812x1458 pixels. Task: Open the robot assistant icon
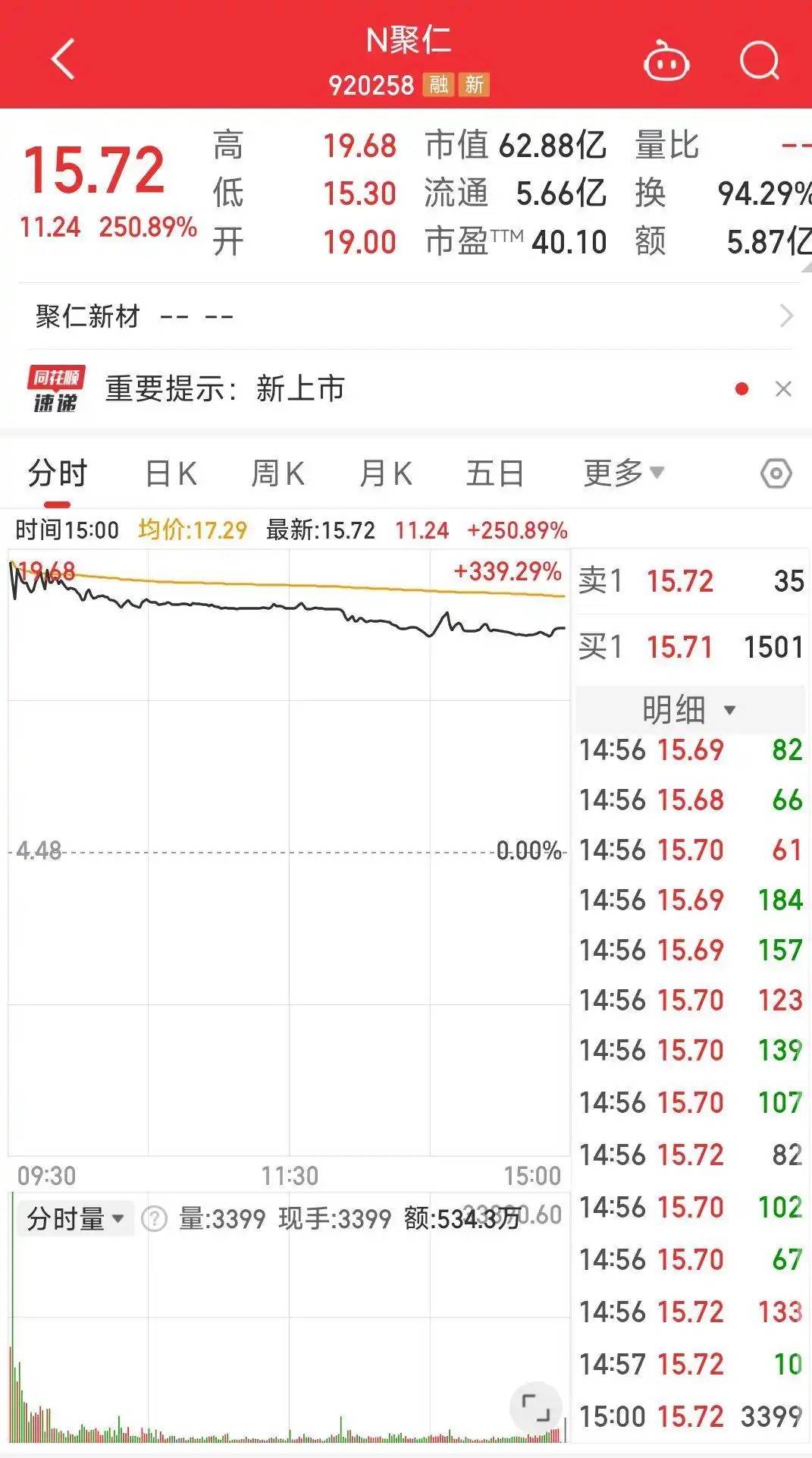(666, 60)
